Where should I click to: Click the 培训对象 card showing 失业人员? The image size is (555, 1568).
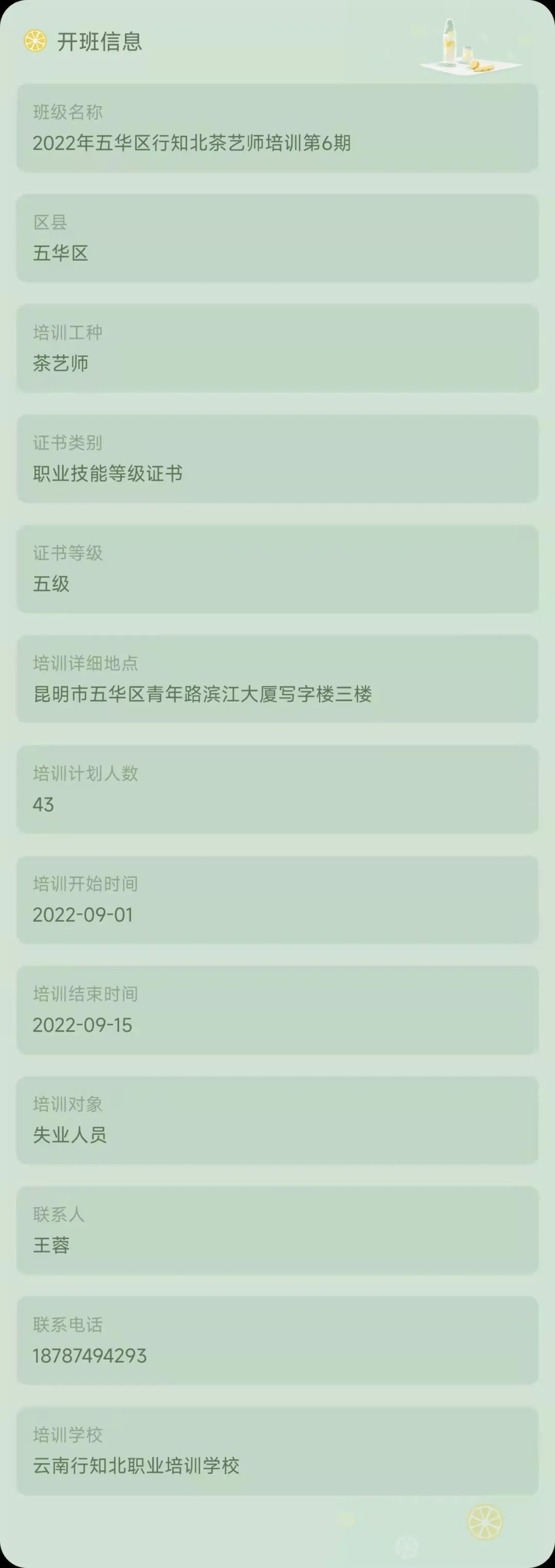(x=277, y=1120)
